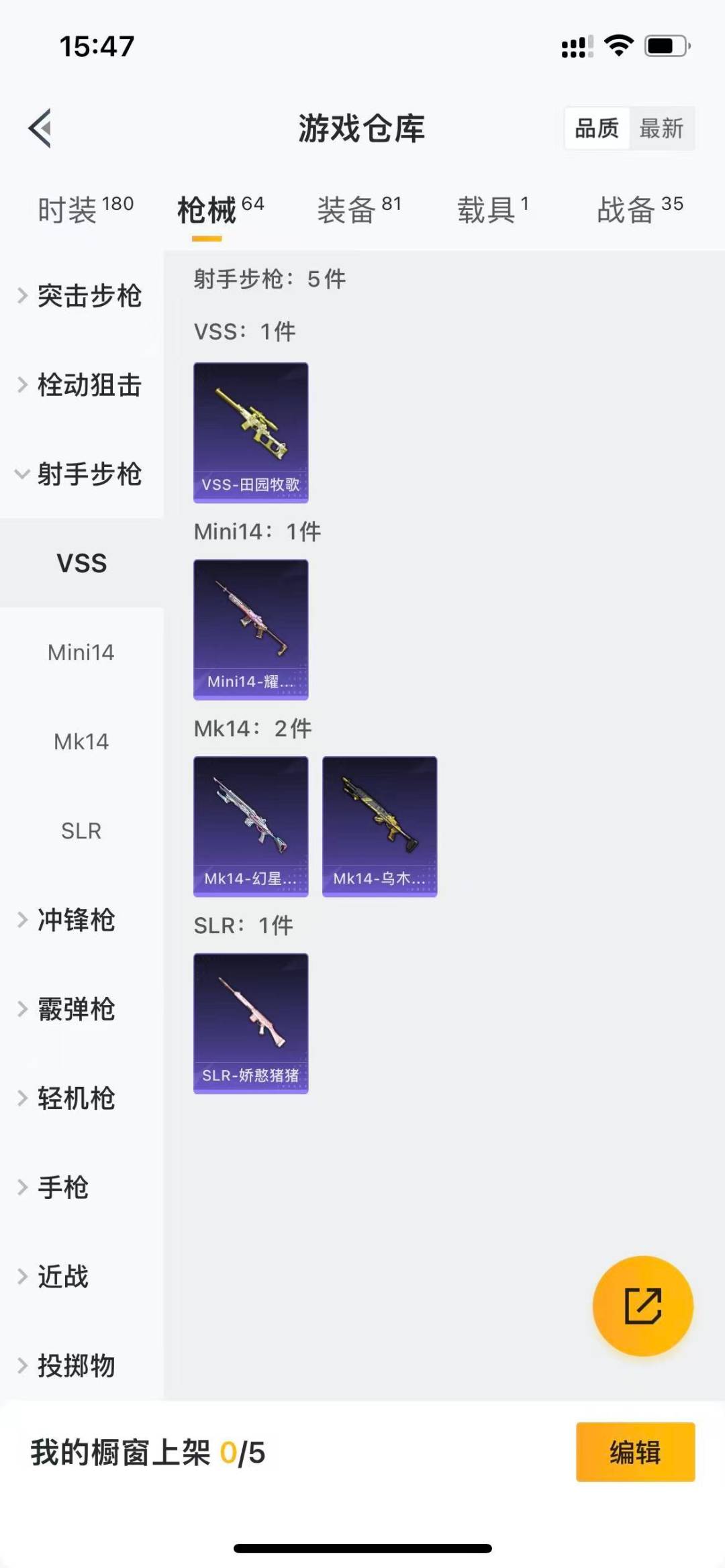Open the Mk14-乌木 skin card
Image resolution: width=725 pixels, height=1568 pixels.
(380, 827)
